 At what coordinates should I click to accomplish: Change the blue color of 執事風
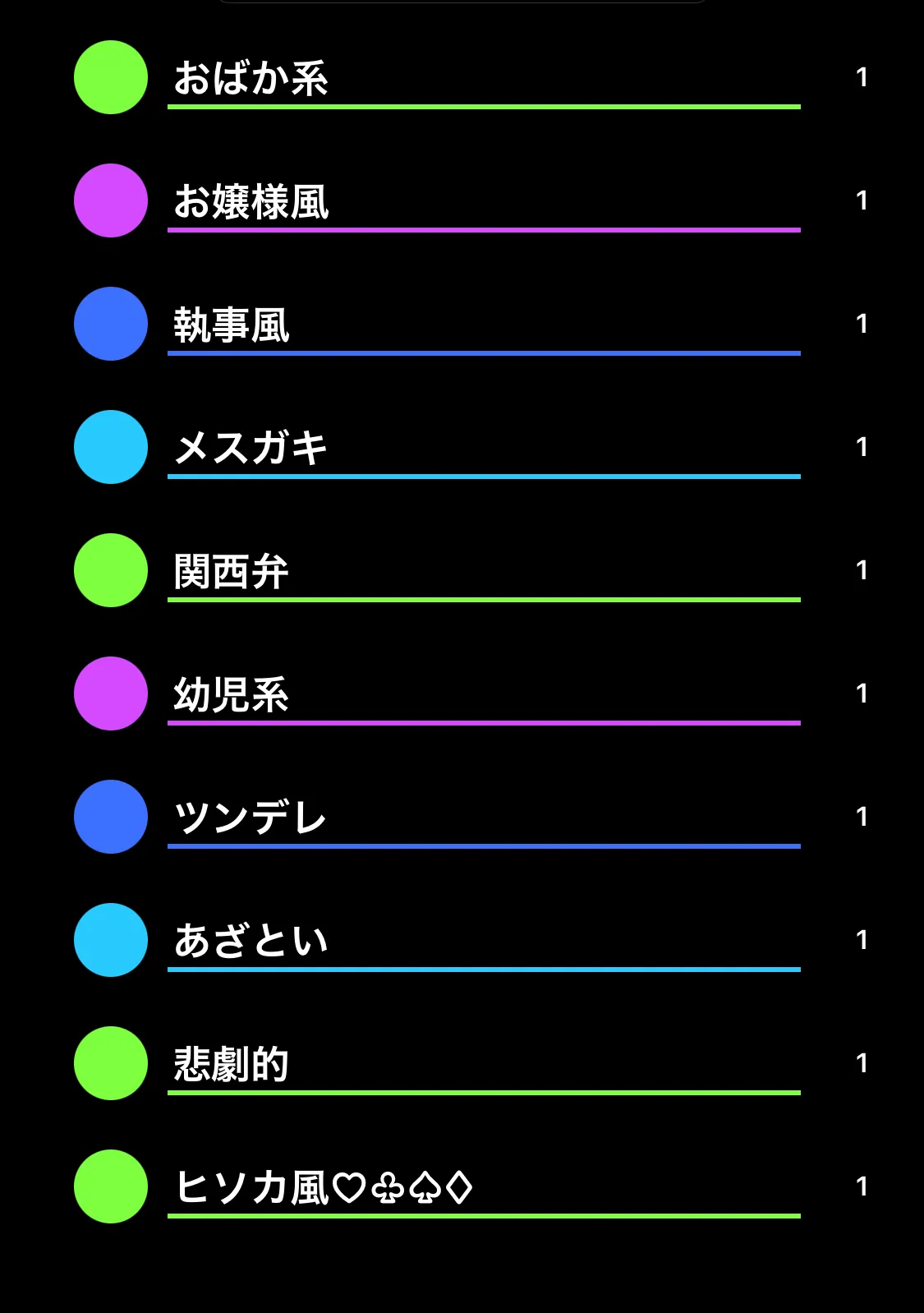point(111,324)
